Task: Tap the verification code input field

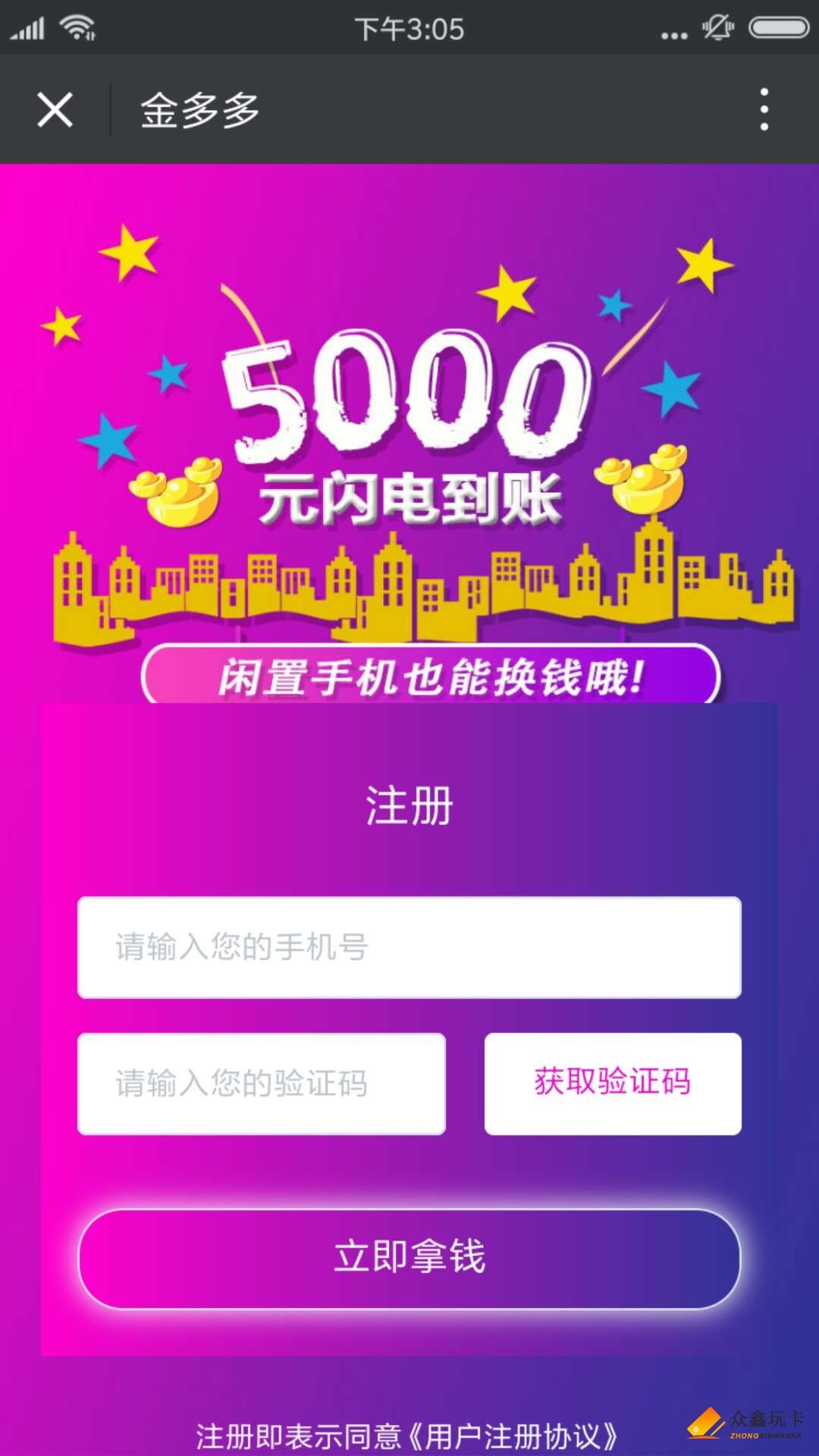Action: point(262,1084)
